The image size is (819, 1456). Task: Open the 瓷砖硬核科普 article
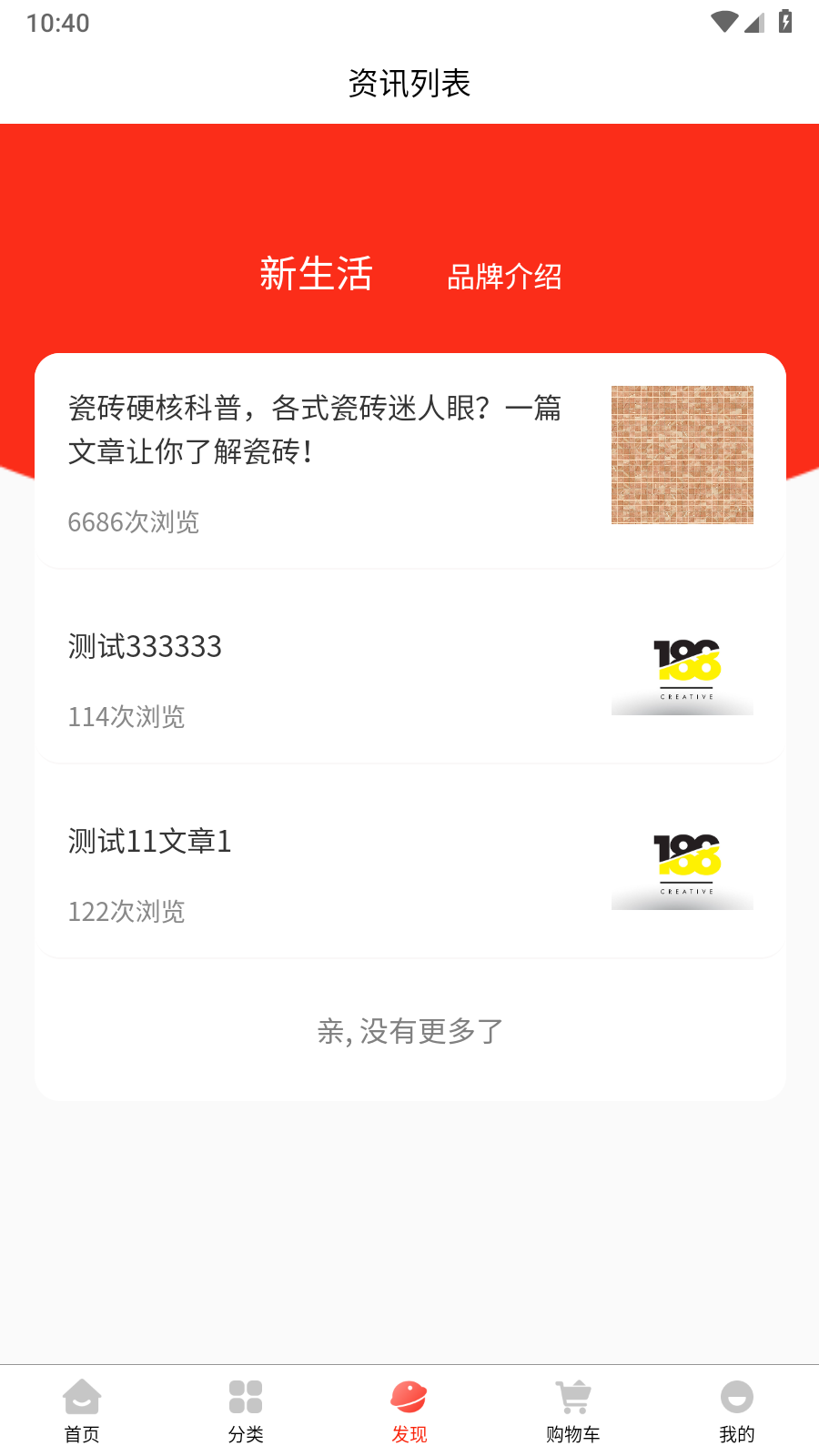[315, 430]
